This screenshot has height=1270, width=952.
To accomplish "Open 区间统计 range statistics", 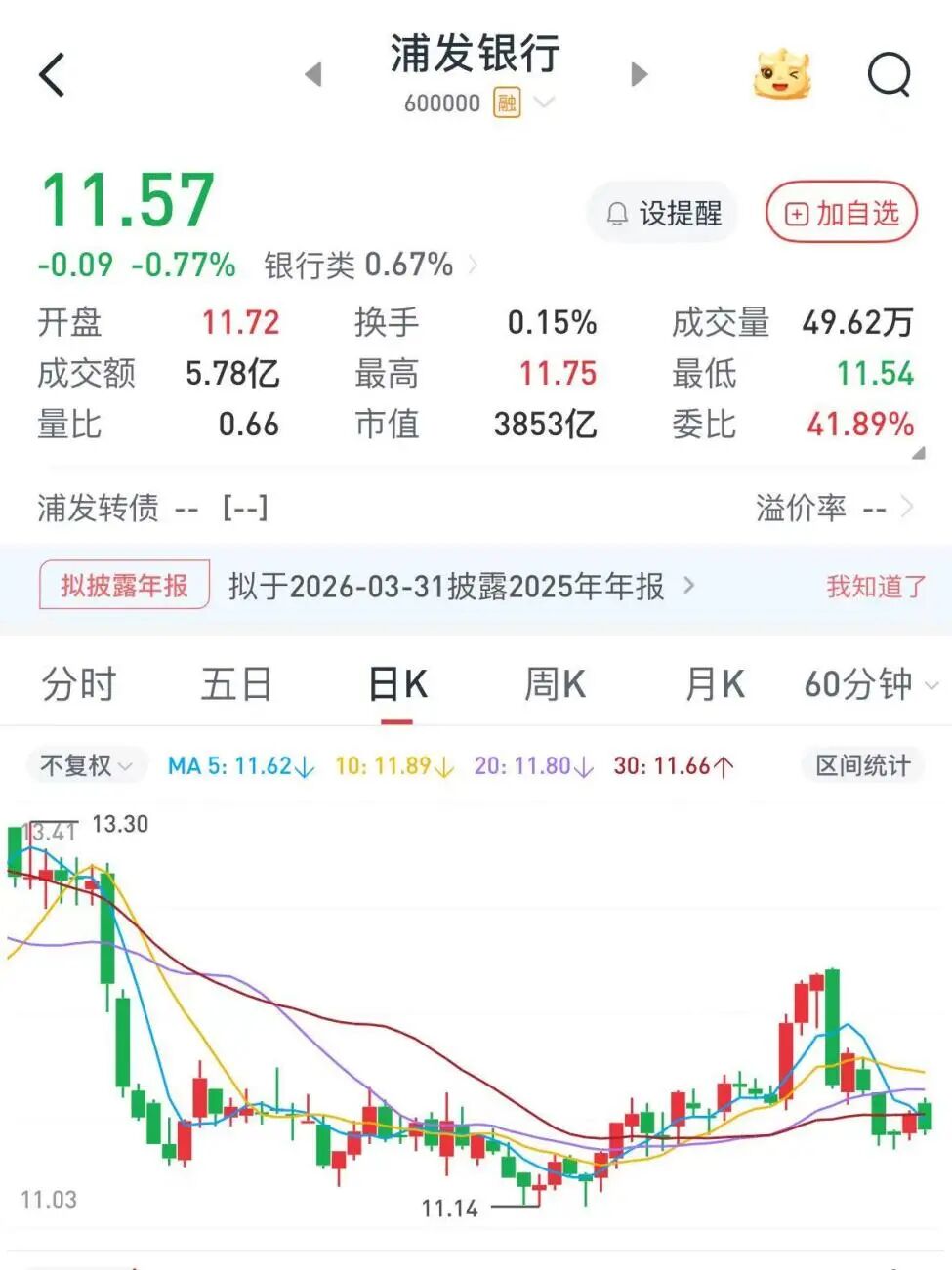I will [x=863, y=766].
